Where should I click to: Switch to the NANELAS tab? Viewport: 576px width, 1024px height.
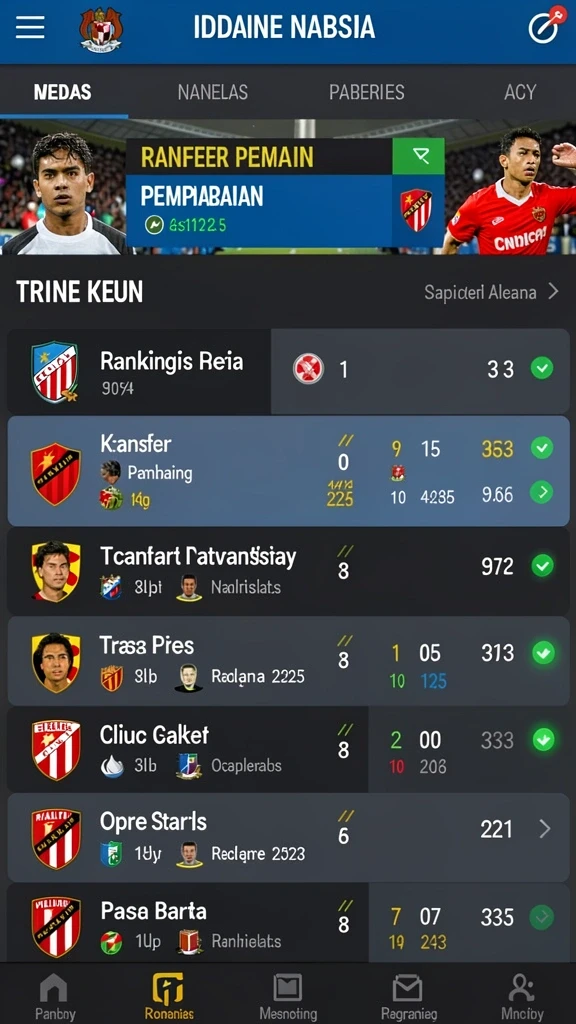[212, 92]
